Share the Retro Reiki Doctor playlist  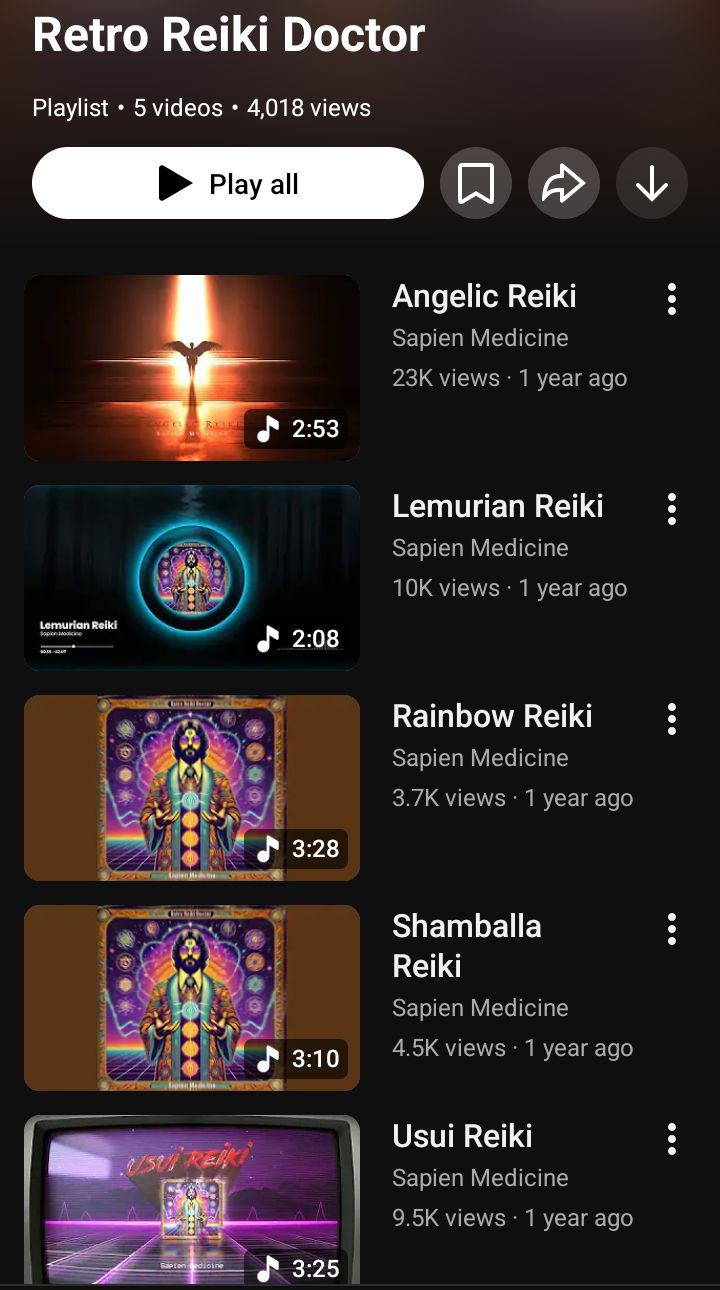563,183
